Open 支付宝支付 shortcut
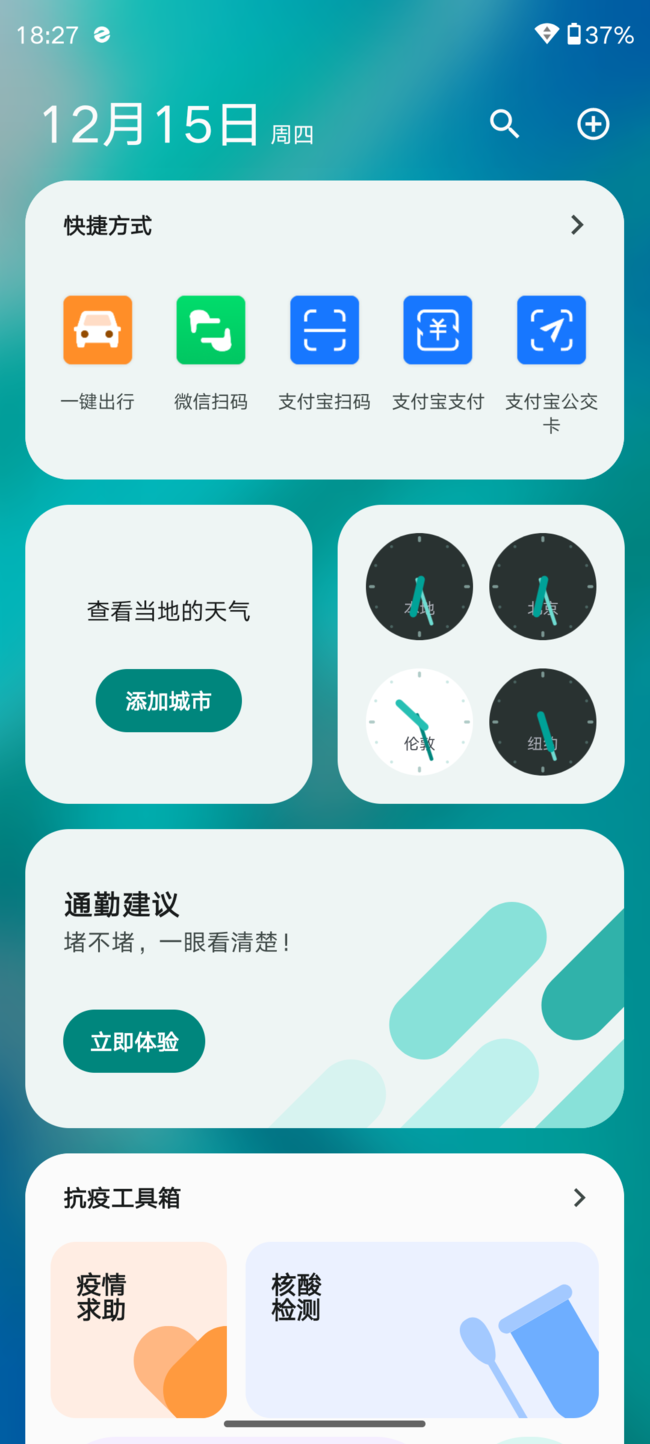The image size is (650, 1444). pos(438,331)
